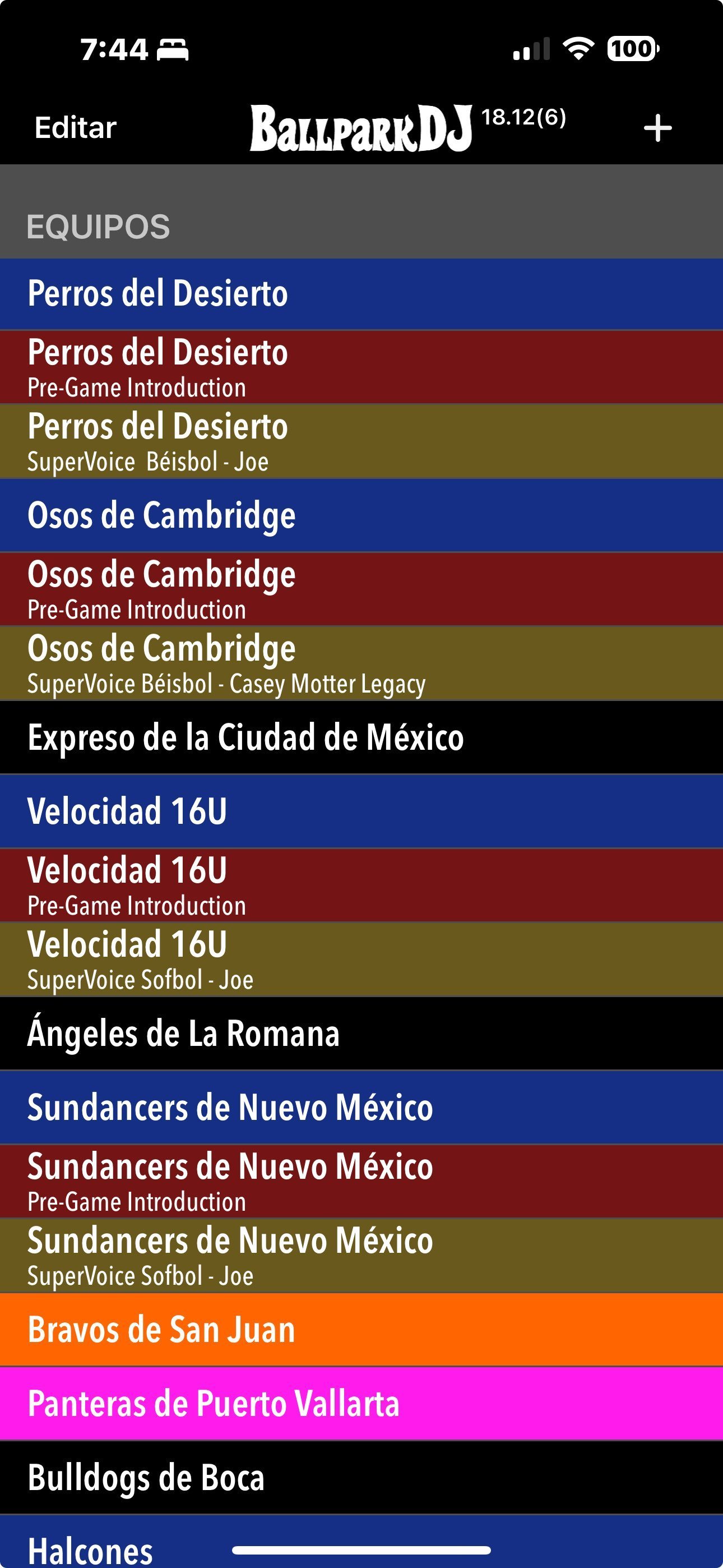Open Velocidad 16U SuperVoice Sofbol - Joe
723x1568 pixels.
[361, 960]
